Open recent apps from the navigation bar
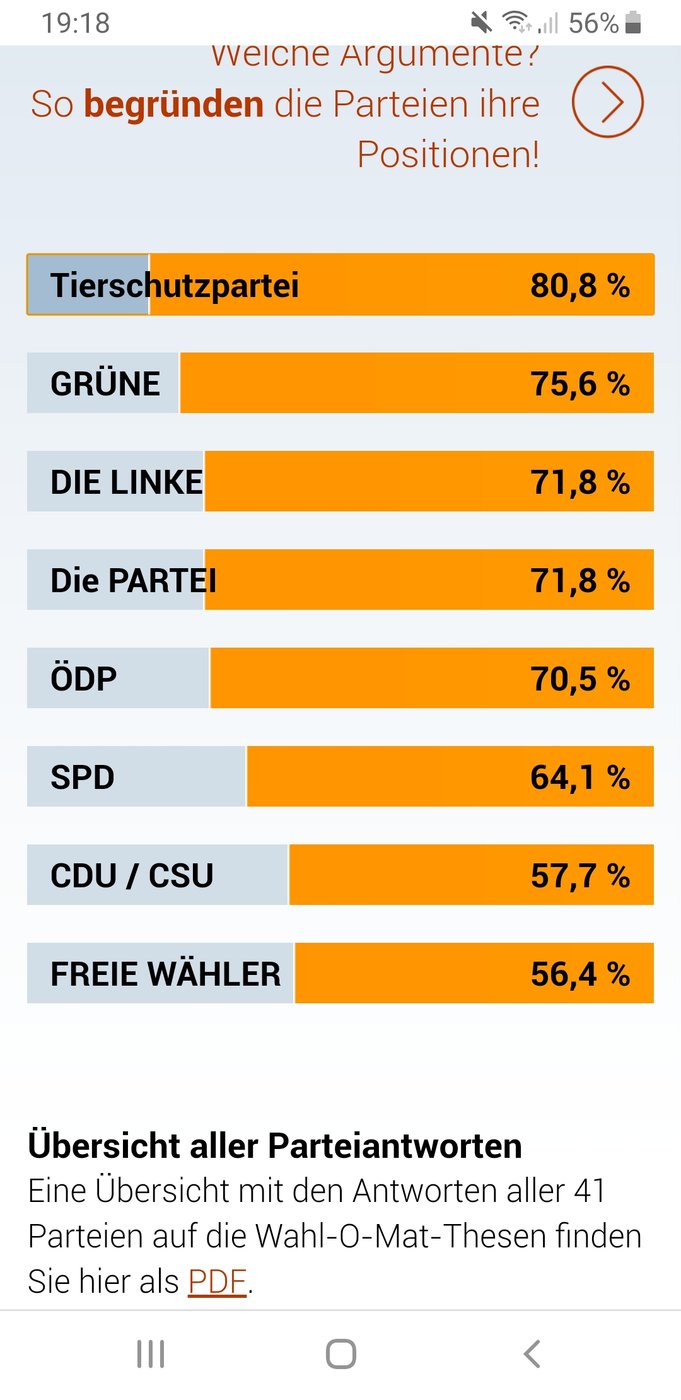 [150, 1354]
